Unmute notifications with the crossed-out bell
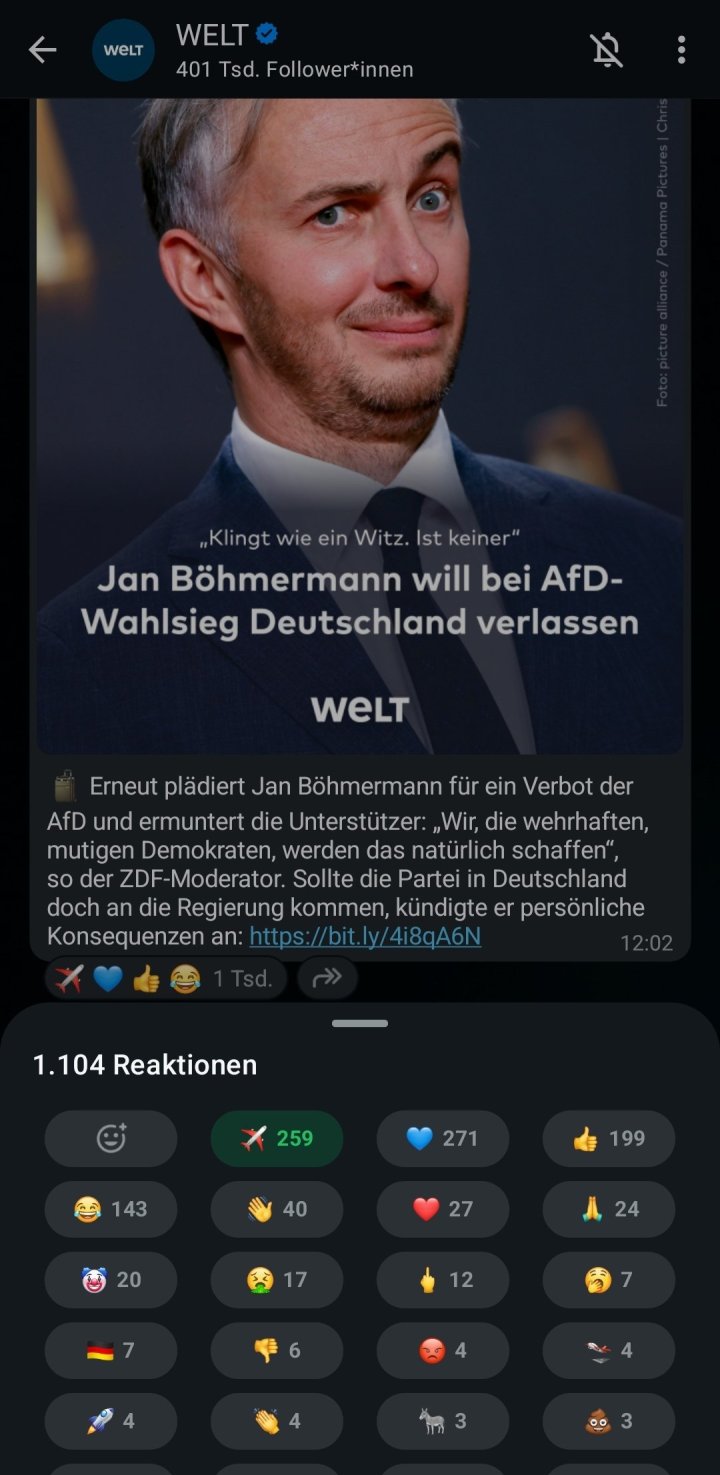Image resolution: width=720 pixels, height=1475 pixels. coord(607,50)
